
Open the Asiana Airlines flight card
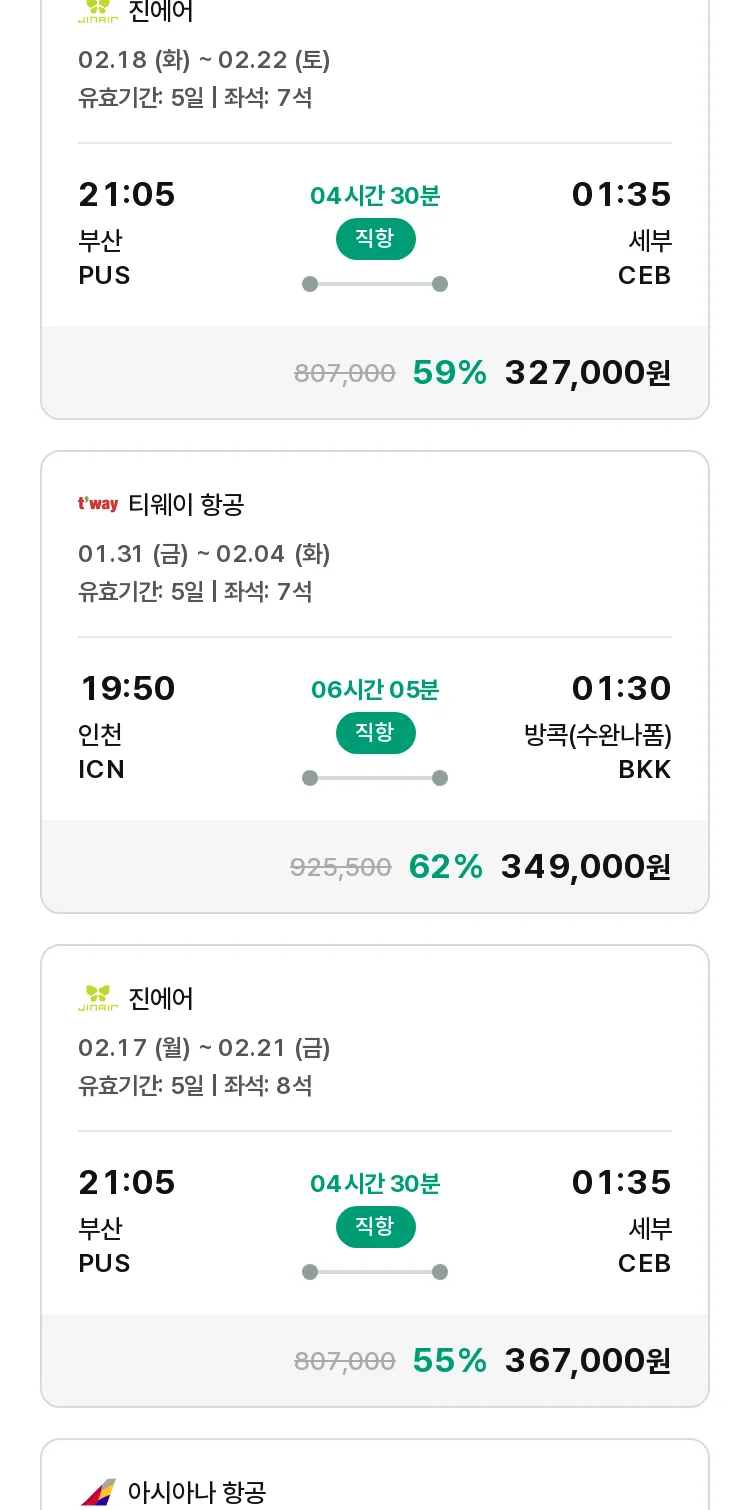[x=375, y=1475]
